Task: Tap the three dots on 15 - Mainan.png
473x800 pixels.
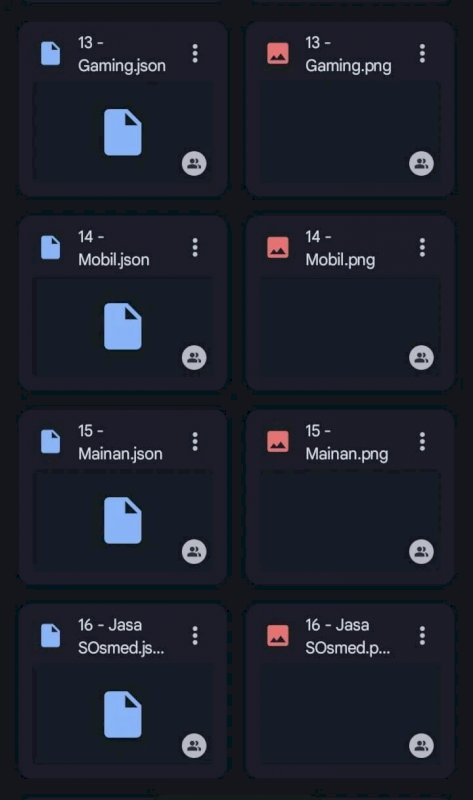Action: [x=422, y=441]
